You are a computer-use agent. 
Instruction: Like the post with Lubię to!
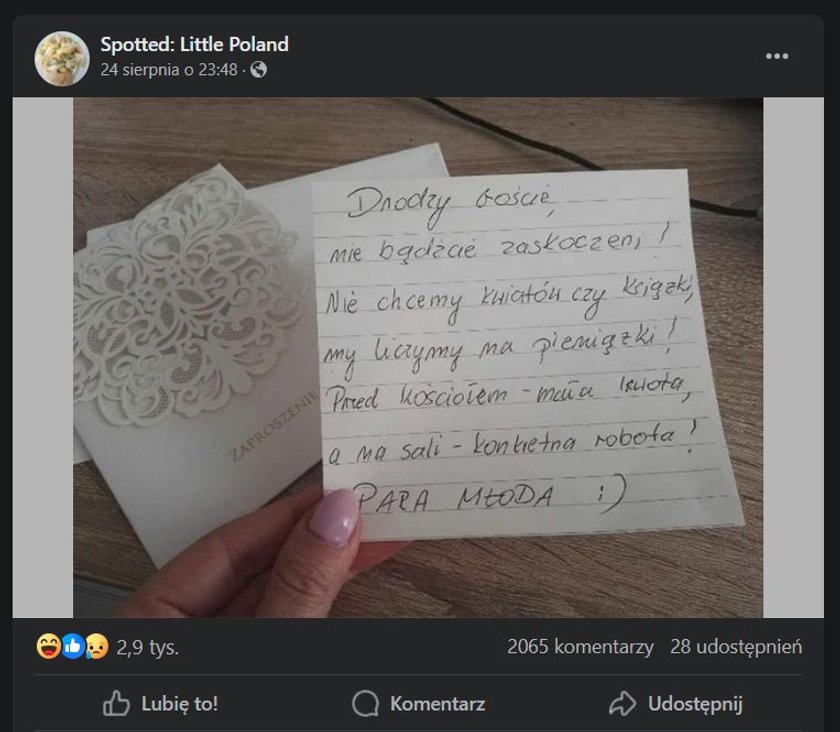point(162,704)
